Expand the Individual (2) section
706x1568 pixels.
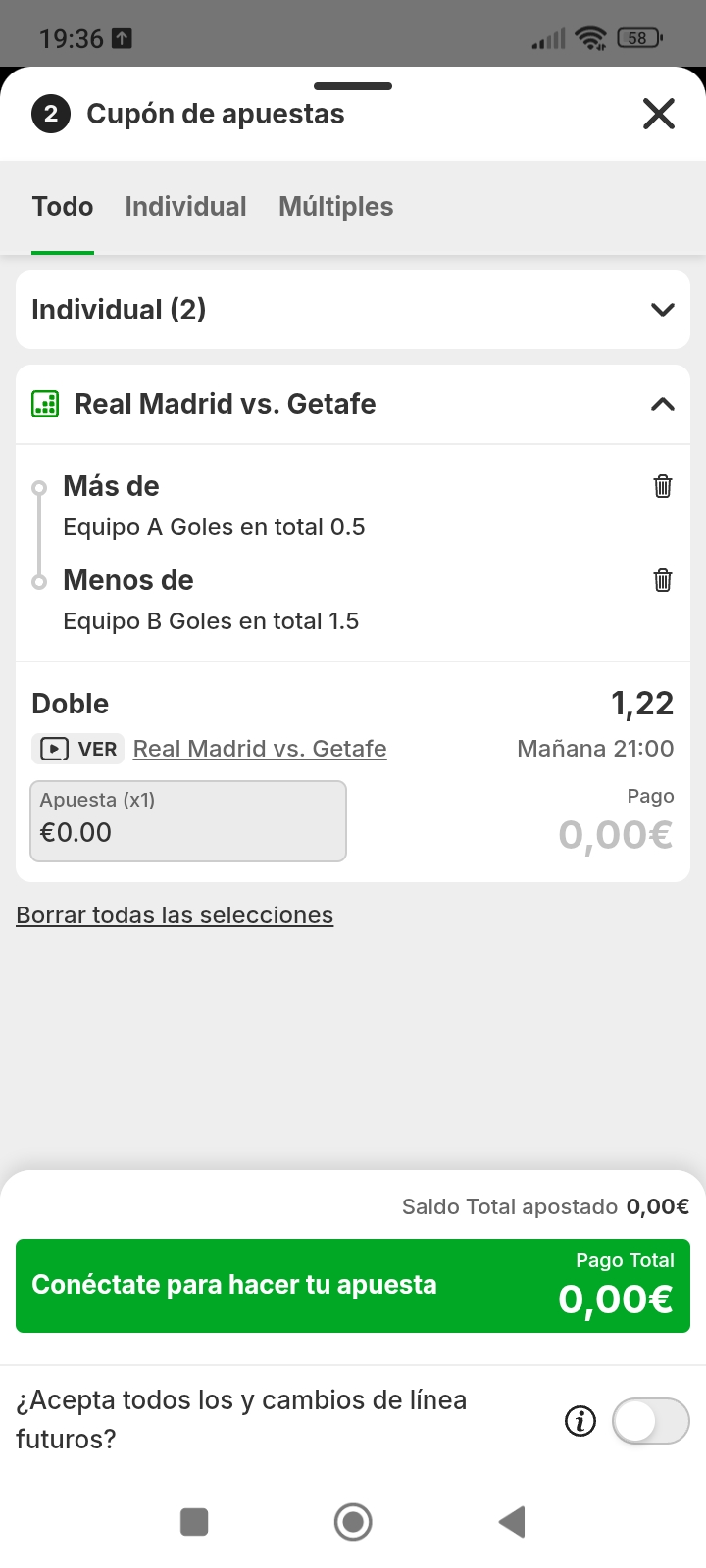click(x=662, y=310)
